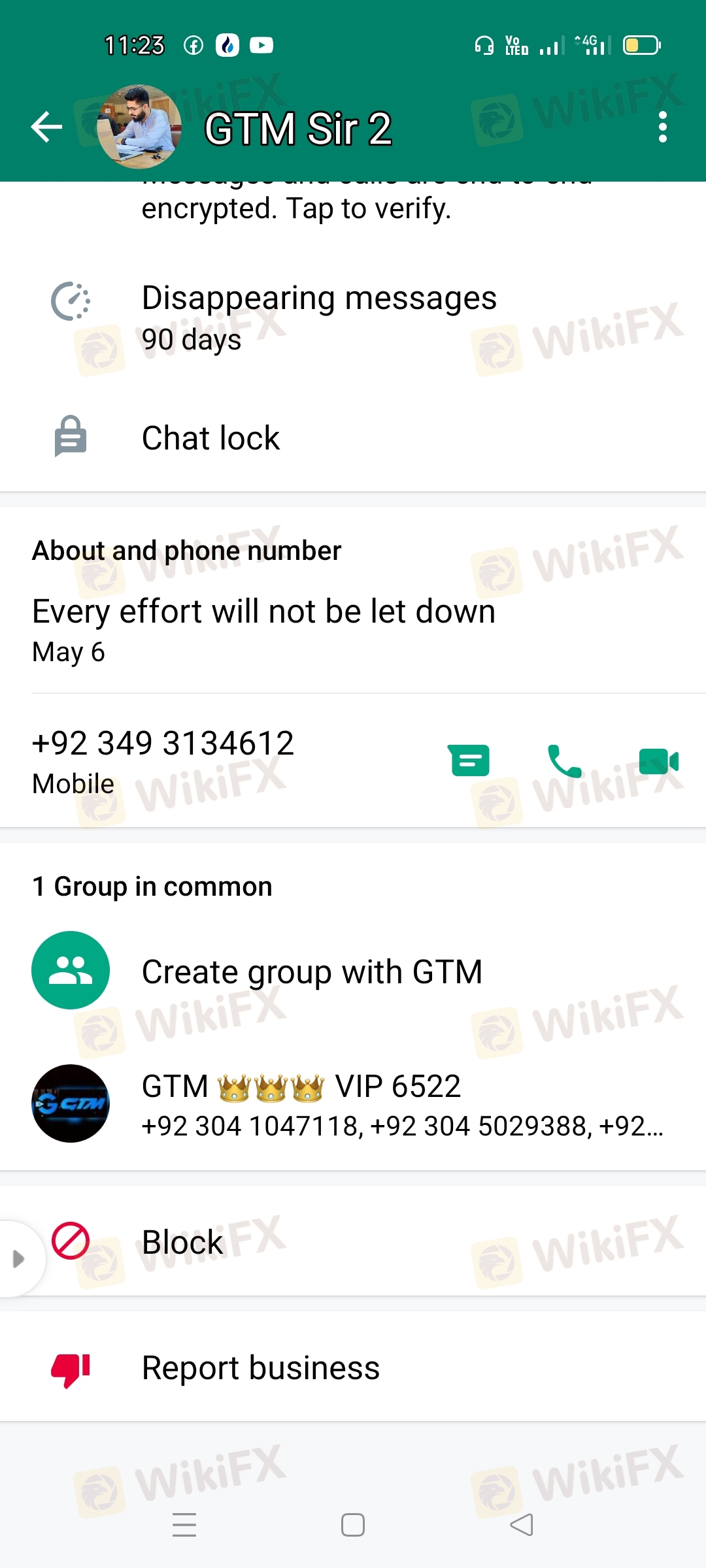The height and width of the screenshot is (1568, 706).
Task: Message the +92 349 3134612 number
Action: click(x=469, y=760)
